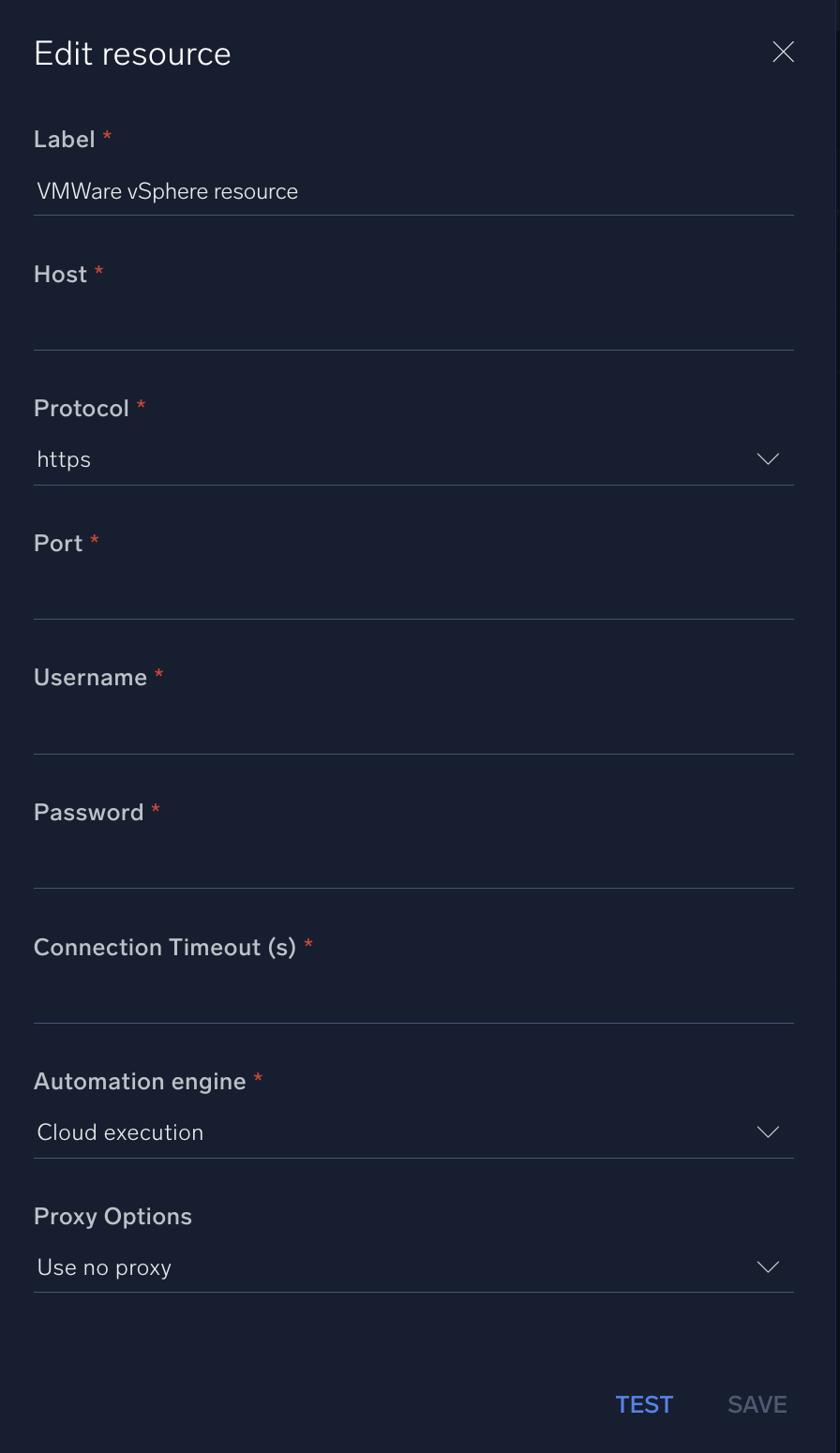Click the Edit resource dialog title

(x=131, y=53)
